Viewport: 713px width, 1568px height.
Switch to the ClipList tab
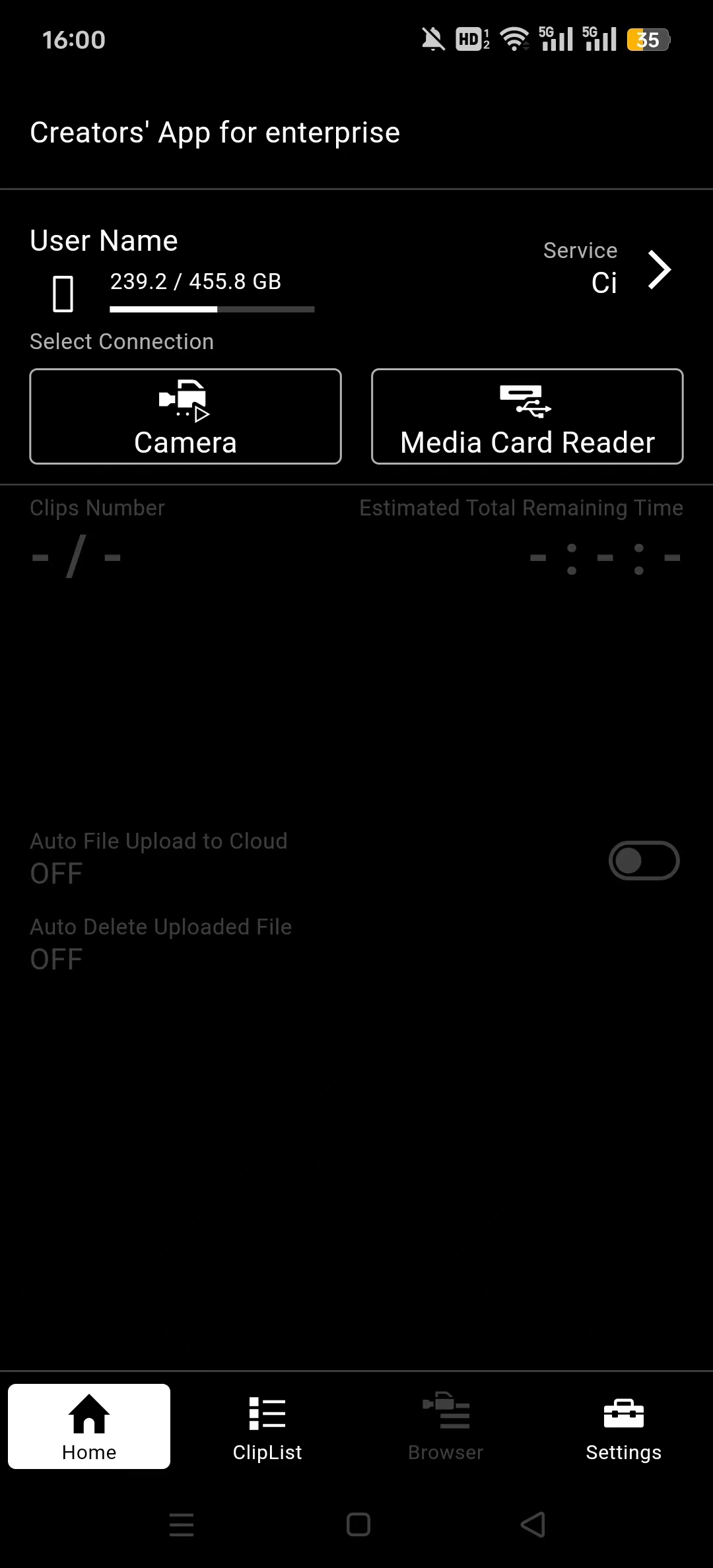tap(267, 1427)
